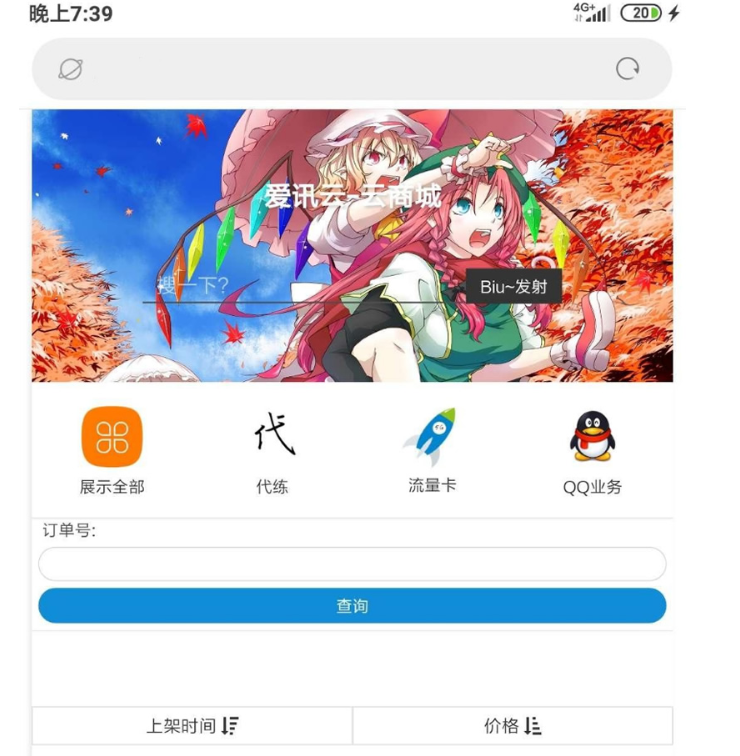Viewport: 740px width, 756px height.
Task: Click the browser refresh icon
Action: pos(627,68)
